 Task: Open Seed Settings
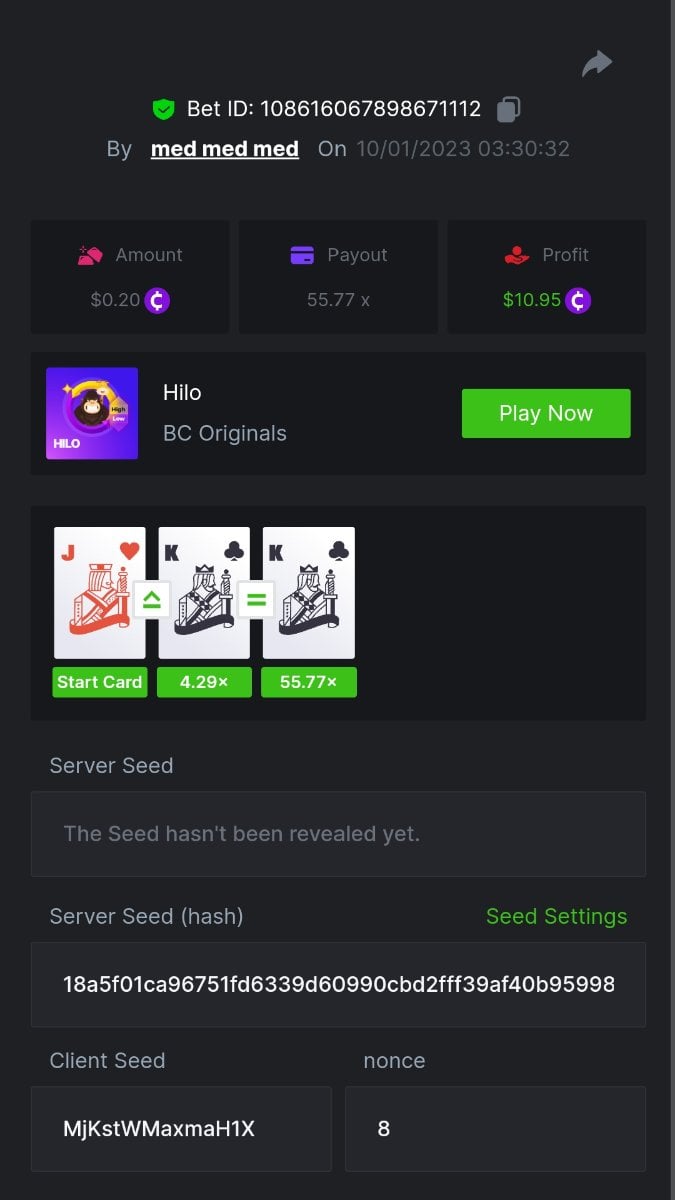(556, 916)
